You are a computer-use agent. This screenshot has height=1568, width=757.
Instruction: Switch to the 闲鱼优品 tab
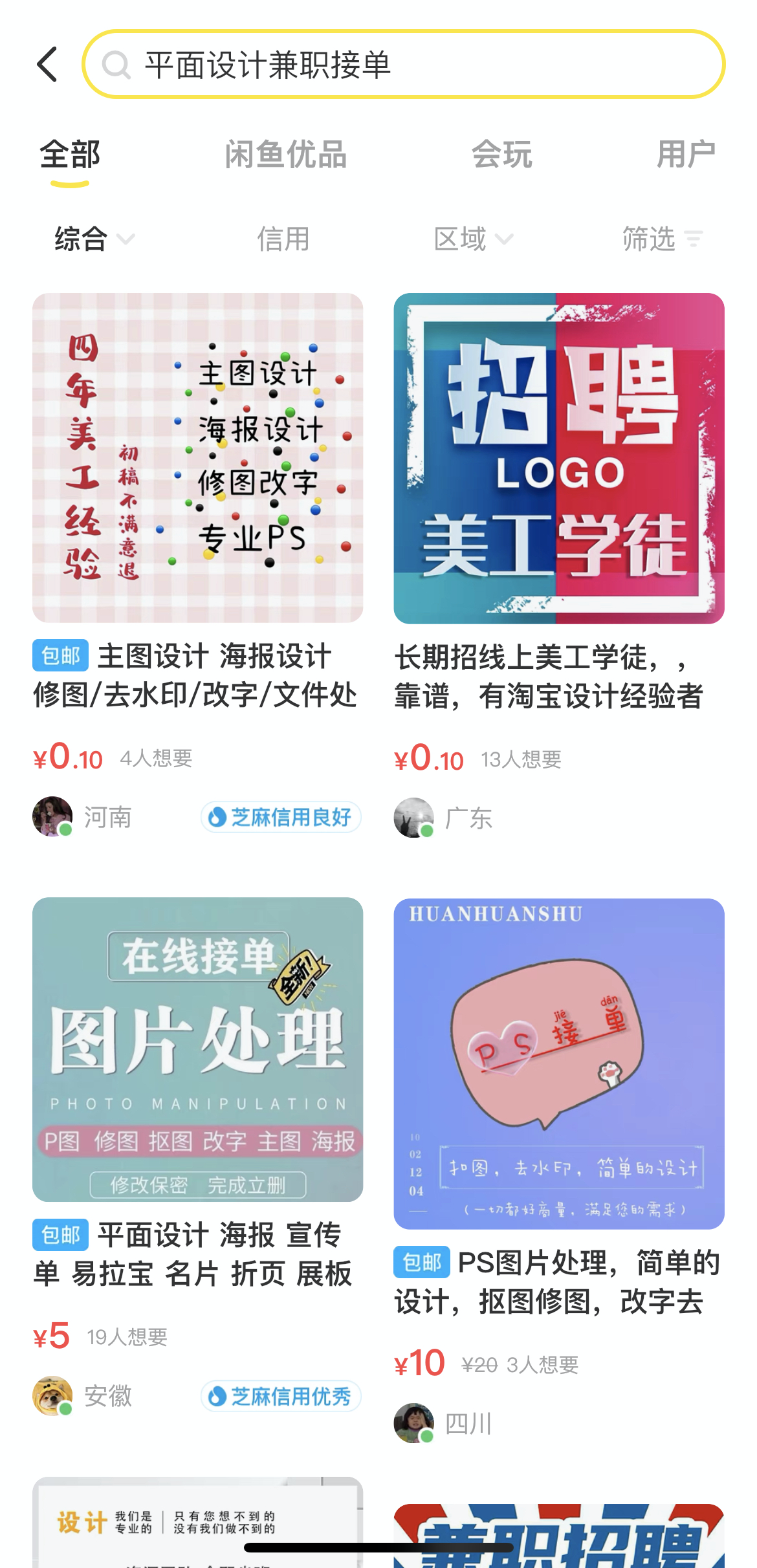point(285,155)
